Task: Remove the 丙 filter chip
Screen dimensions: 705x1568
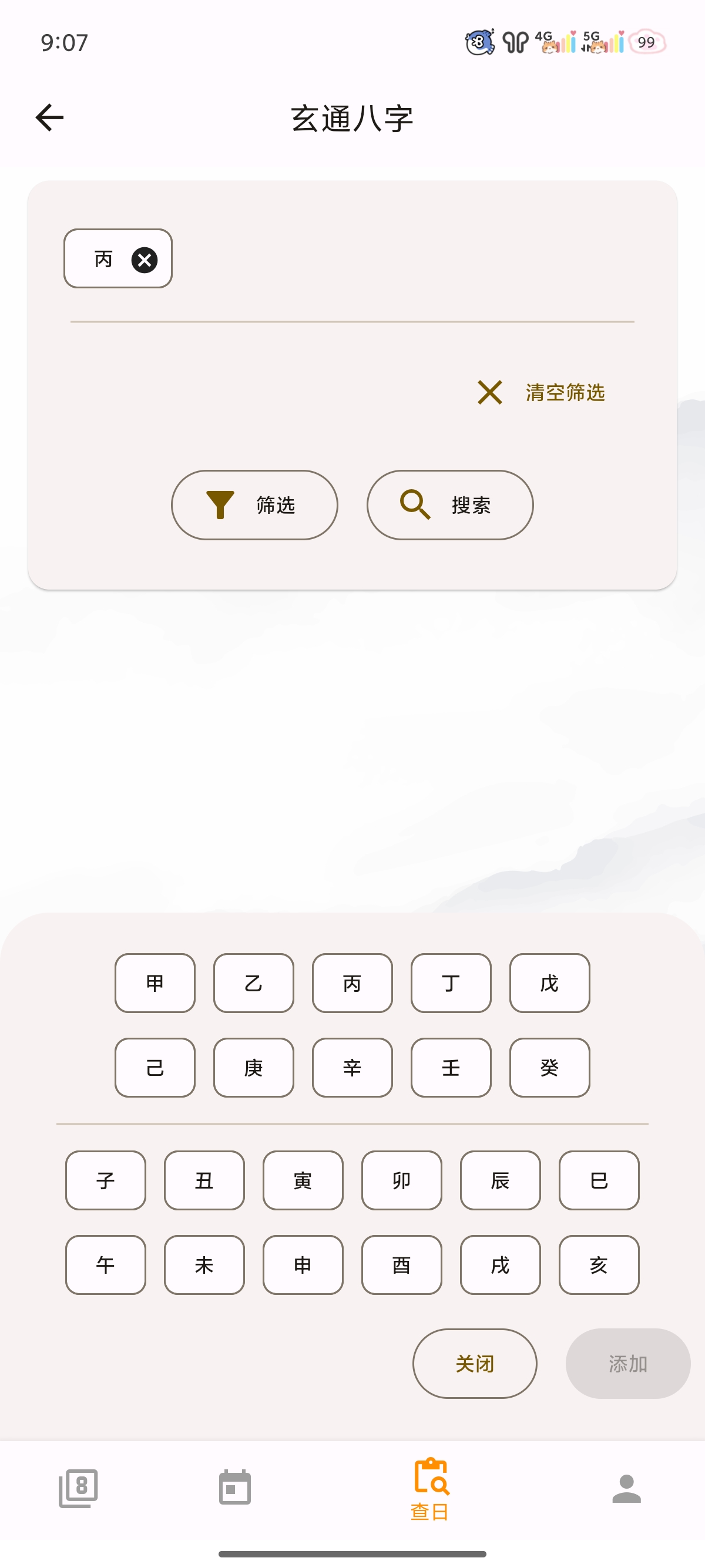Action: [x=145, y=260]
